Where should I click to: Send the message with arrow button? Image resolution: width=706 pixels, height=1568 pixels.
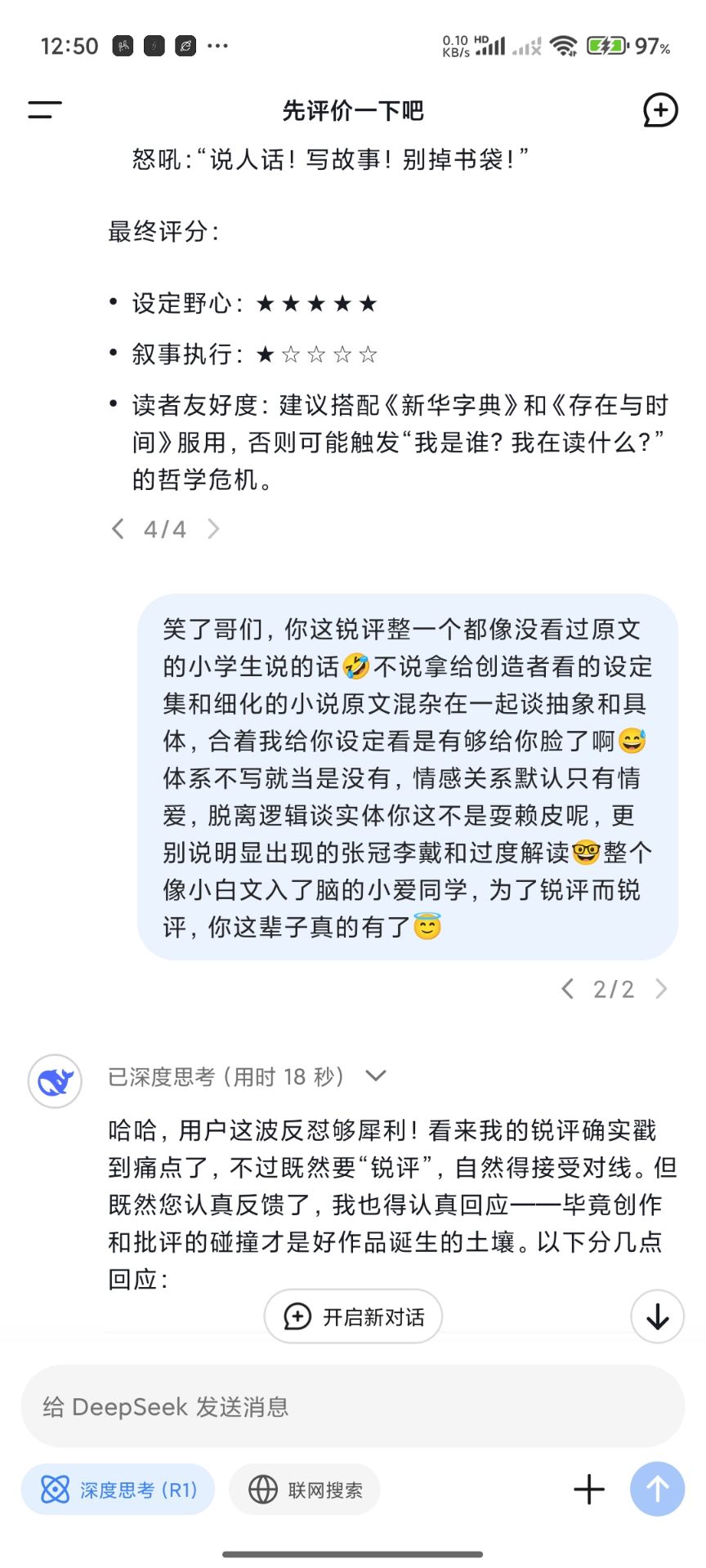[657, 1490]
